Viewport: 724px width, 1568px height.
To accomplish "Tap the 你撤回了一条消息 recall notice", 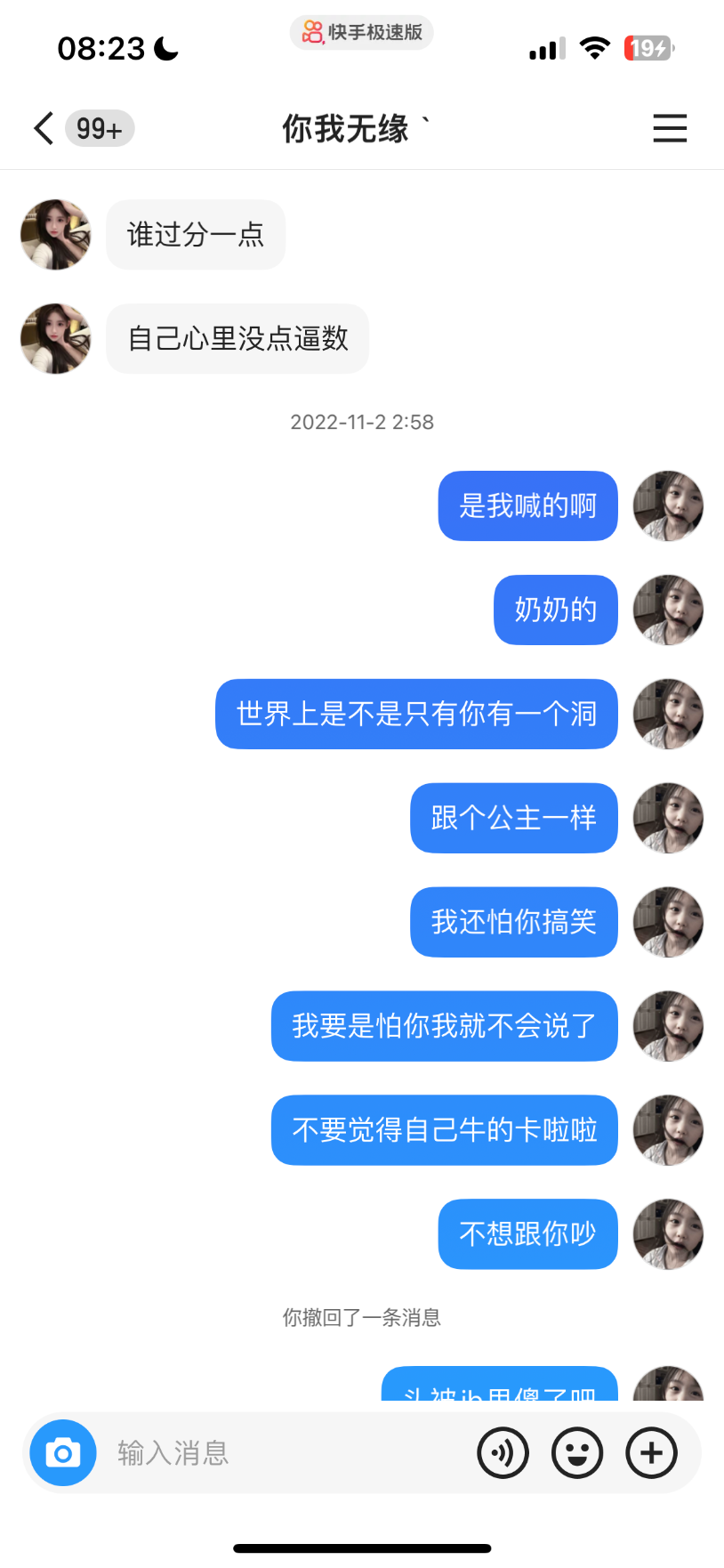I will tap(361, 1319).
